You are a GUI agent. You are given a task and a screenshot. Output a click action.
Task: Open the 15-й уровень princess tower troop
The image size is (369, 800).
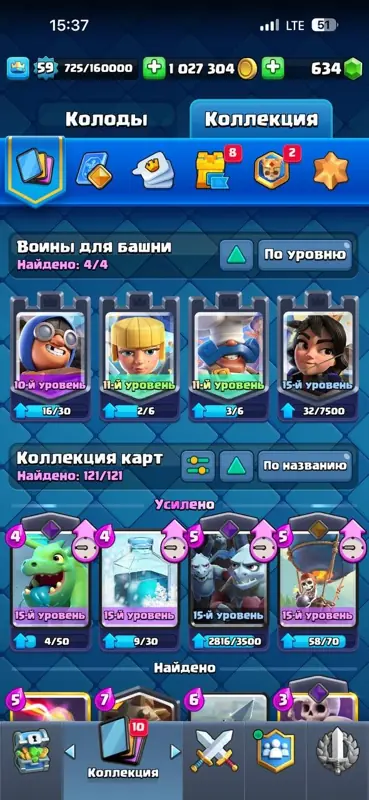318,357
